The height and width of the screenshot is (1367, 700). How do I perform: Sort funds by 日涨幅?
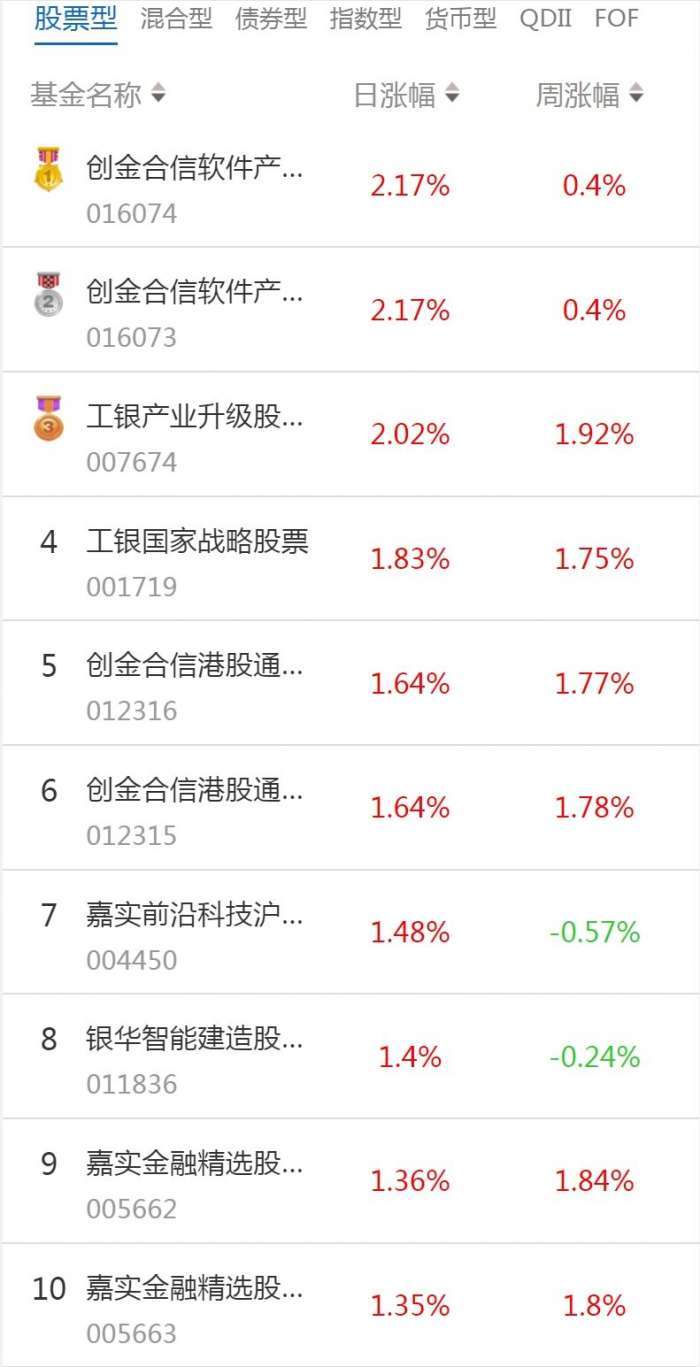click(x=406, y=95)
